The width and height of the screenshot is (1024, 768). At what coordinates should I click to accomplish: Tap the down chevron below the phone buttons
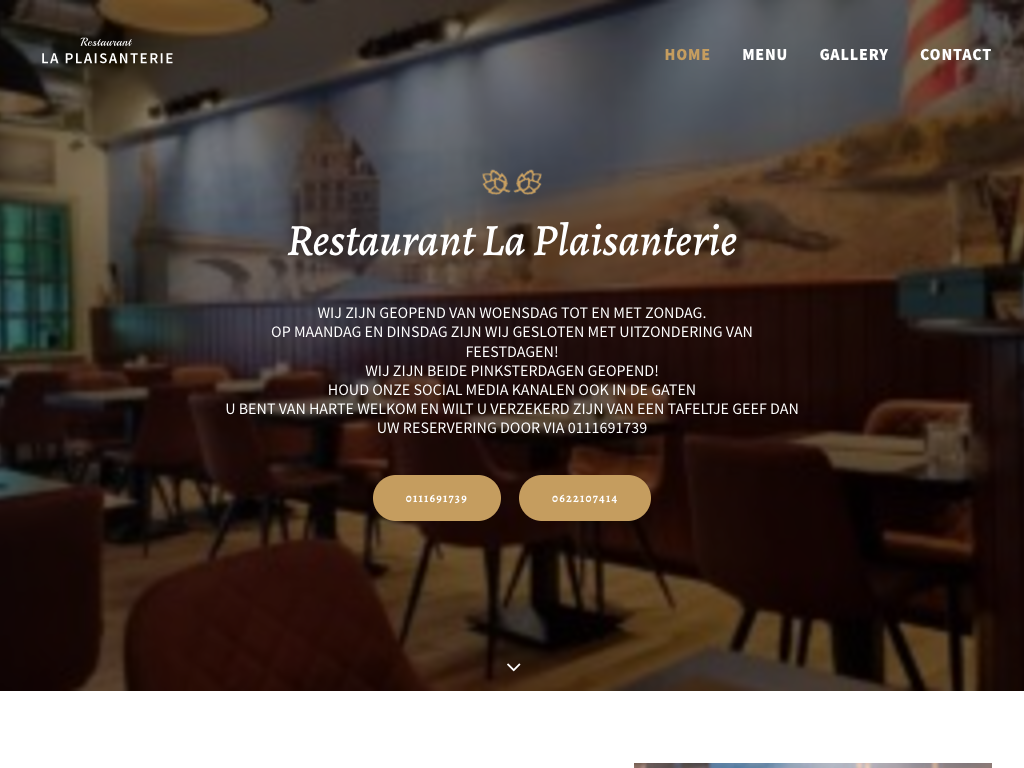click(513, 667)
